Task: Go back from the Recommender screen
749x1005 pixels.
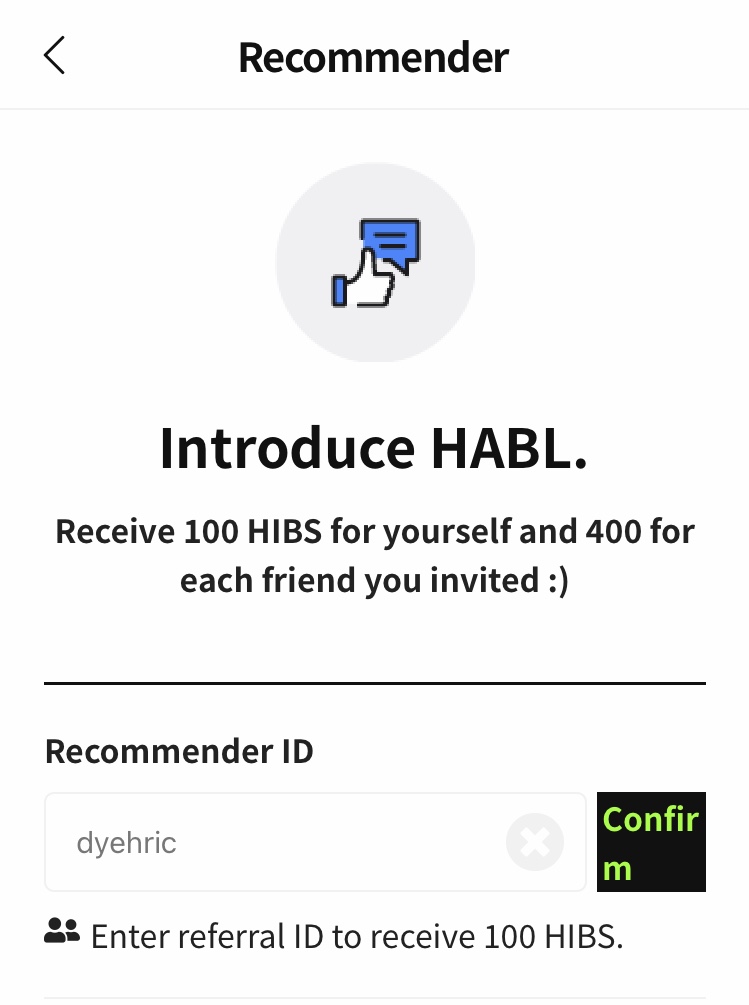Action: pyautogui.click(x=55, y=56)
